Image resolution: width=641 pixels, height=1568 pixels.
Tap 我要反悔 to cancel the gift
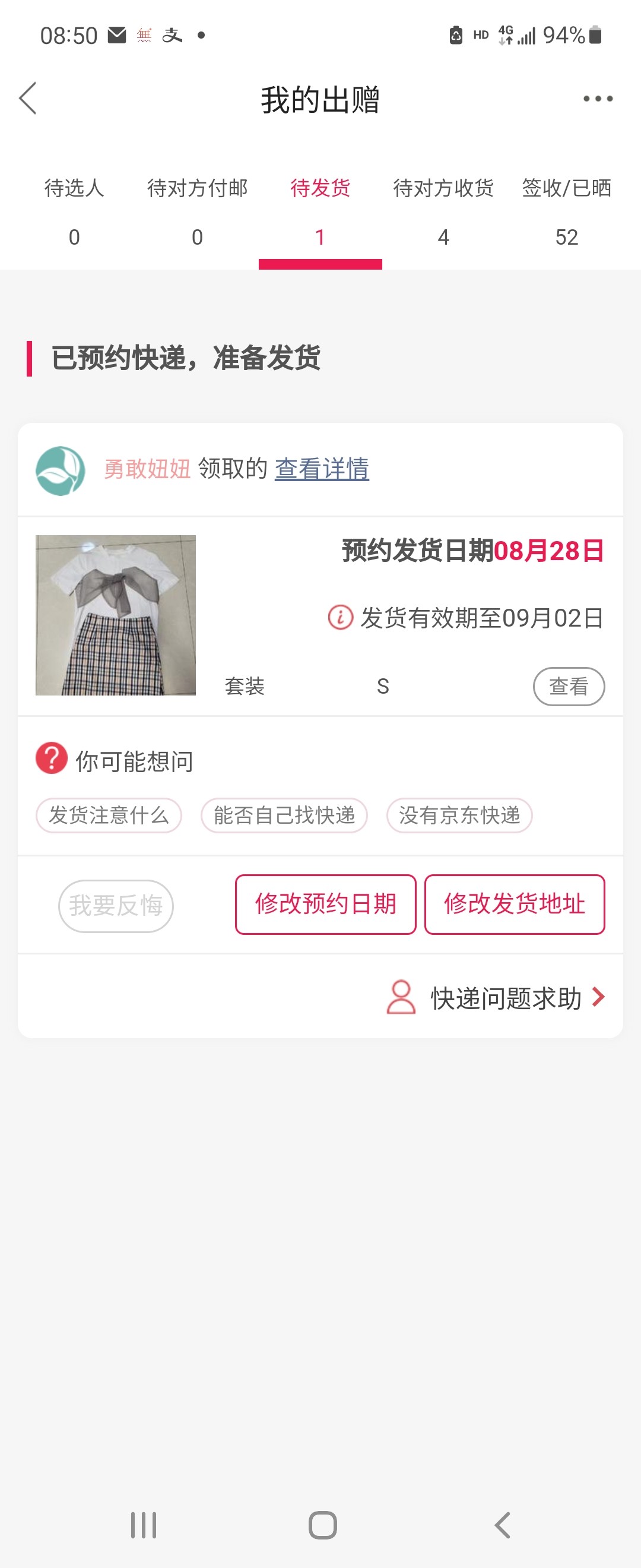tap(116, 906)
